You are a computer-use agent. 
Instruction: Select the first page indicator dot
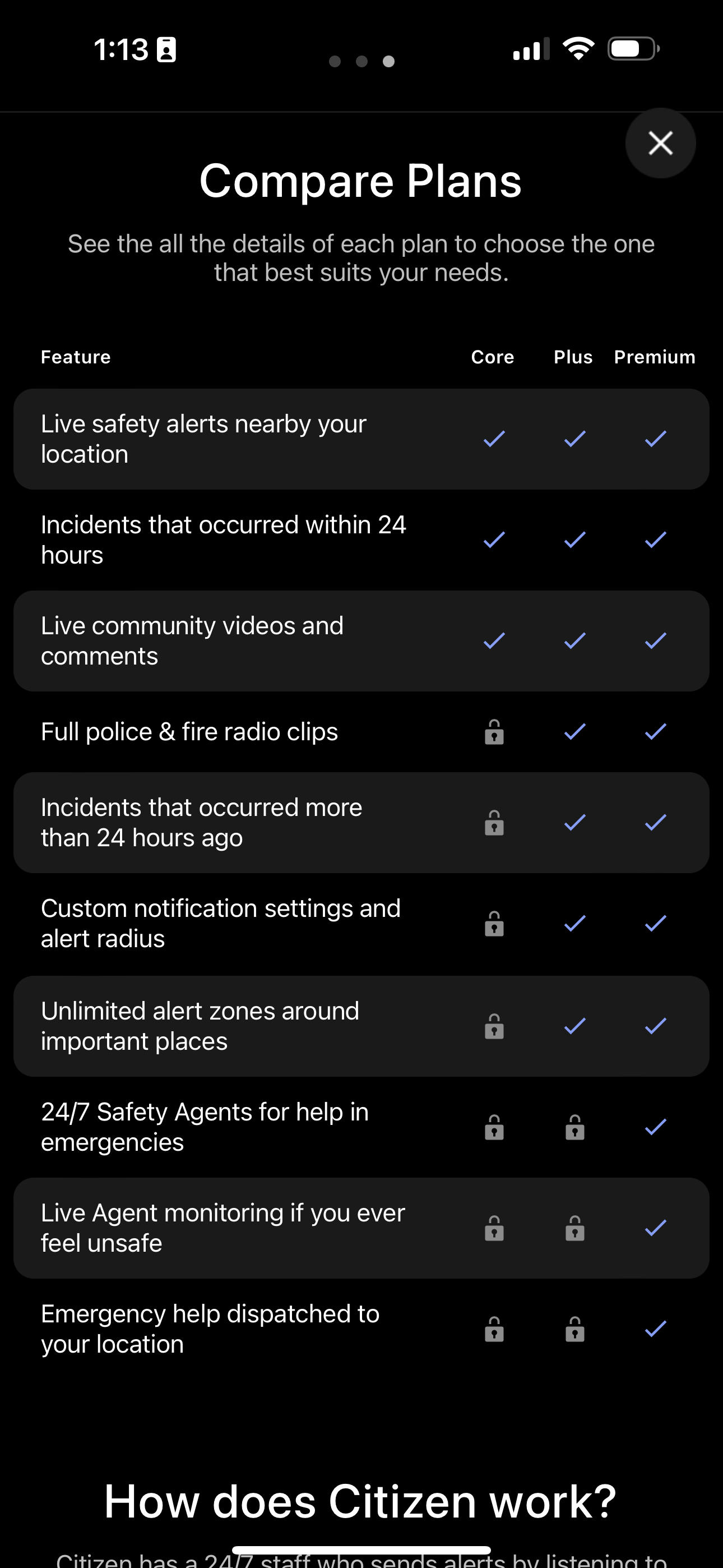[x=335, y=62]
